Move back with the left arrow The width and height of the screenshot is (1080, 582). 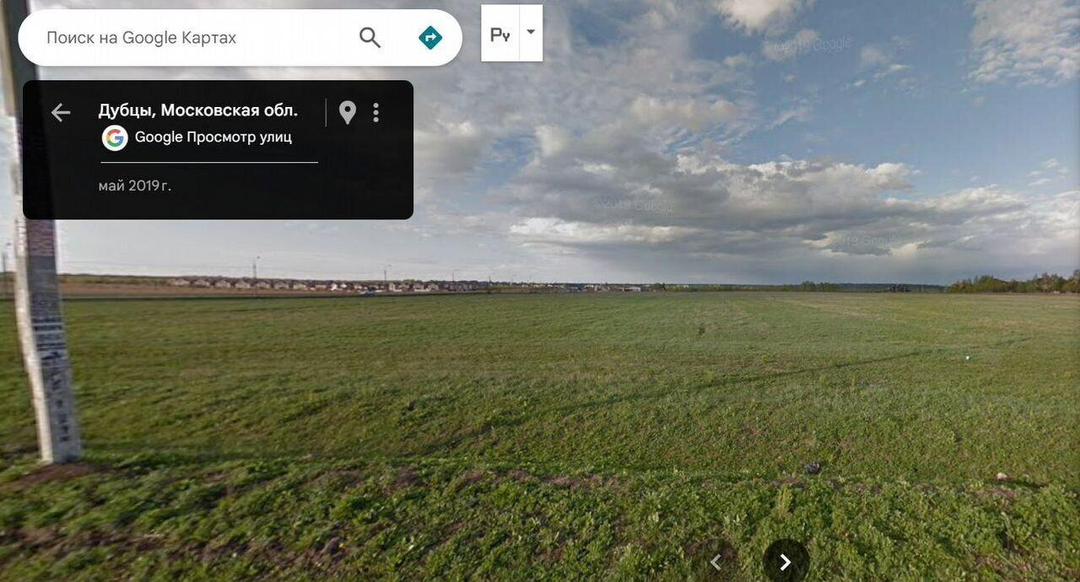[x=716, y=562]
